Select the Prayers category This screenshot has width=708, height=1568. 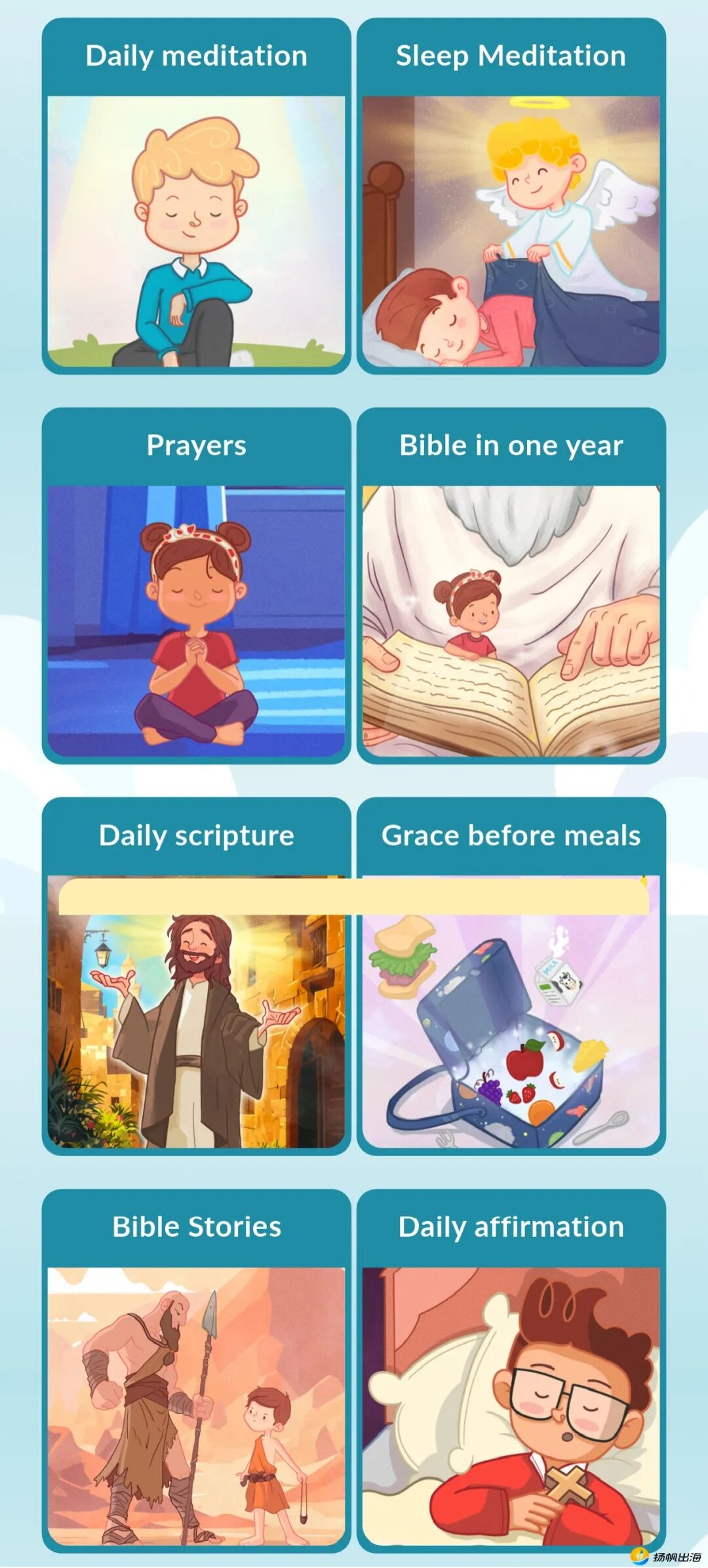coord(196,586)
